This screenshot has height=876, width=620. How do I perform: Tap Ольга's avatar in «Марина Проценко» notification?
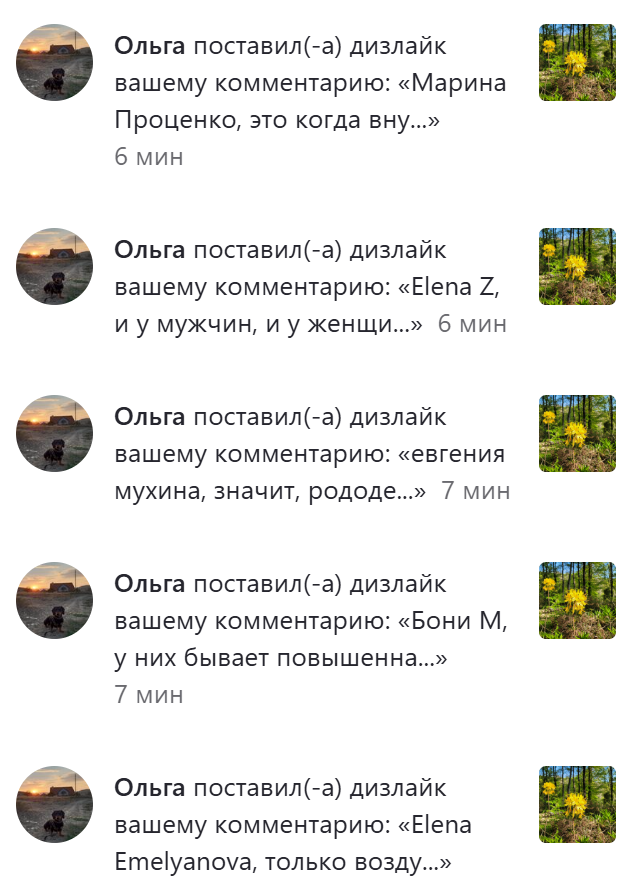pyautogui.click(x=54, y=63)
